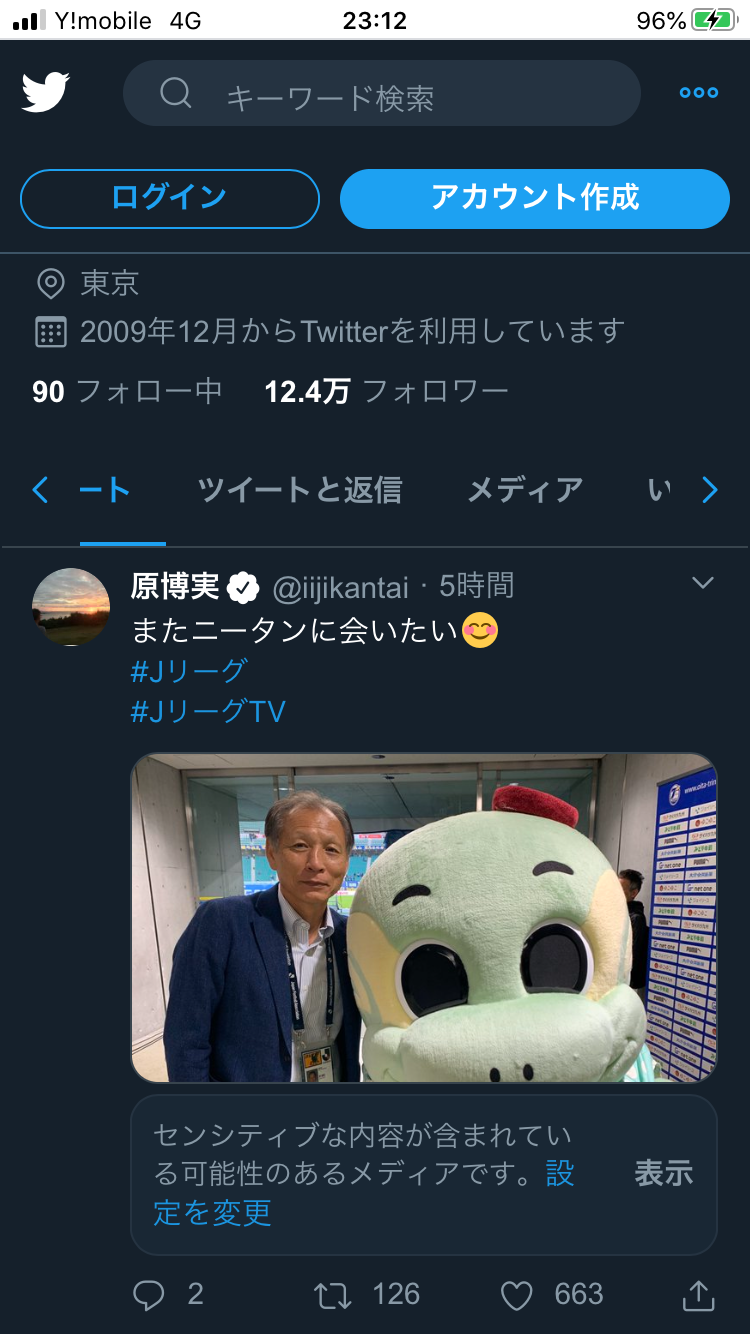
Task: Tap 設定を変更 to change media settings
Action: [x=212, y=1213]
